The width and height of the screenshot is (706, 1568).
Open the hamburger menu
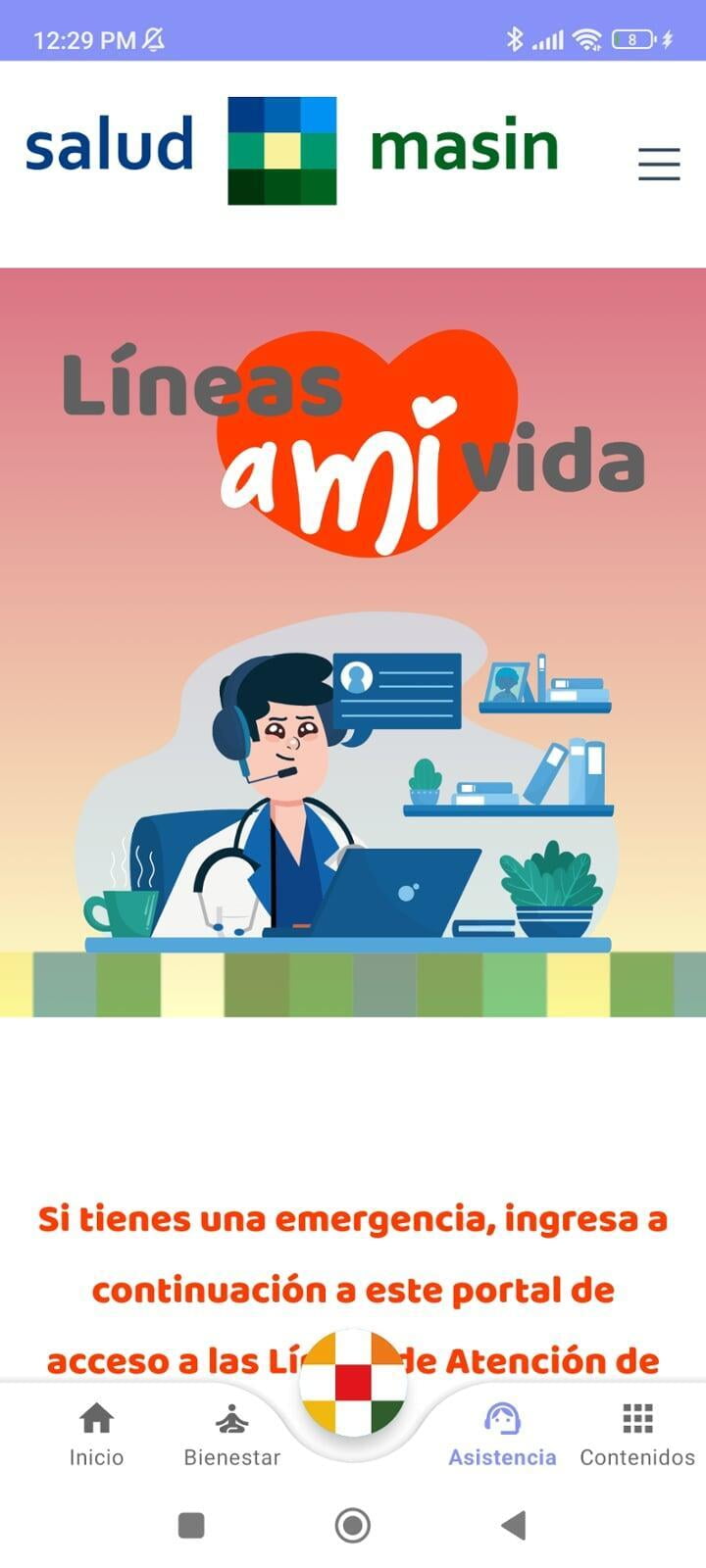coord(659,164)
